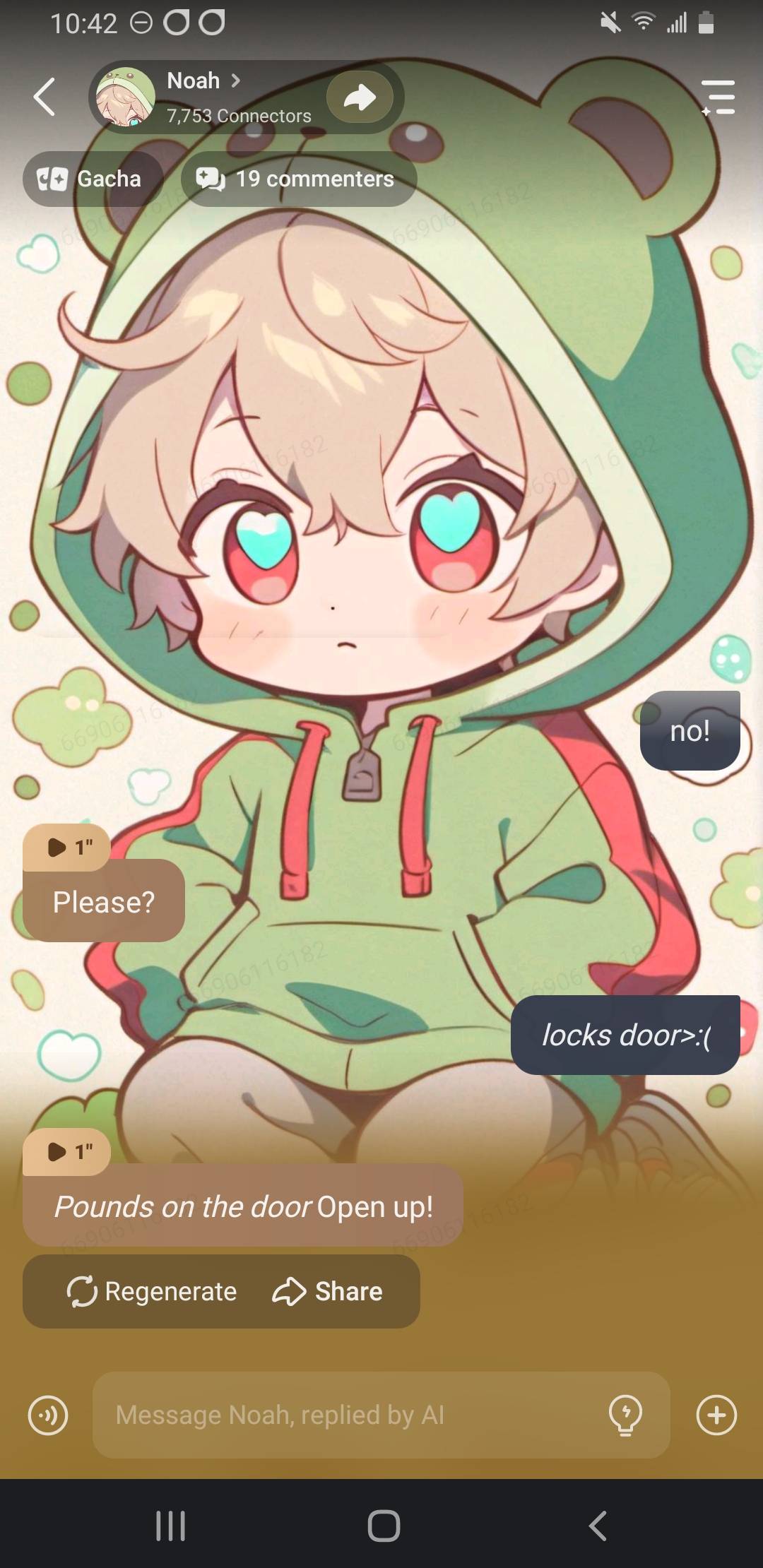This screenshot has height=1568, width=763.
Task: Open the top-right menu icon
Action: click(x=718, y=97)
